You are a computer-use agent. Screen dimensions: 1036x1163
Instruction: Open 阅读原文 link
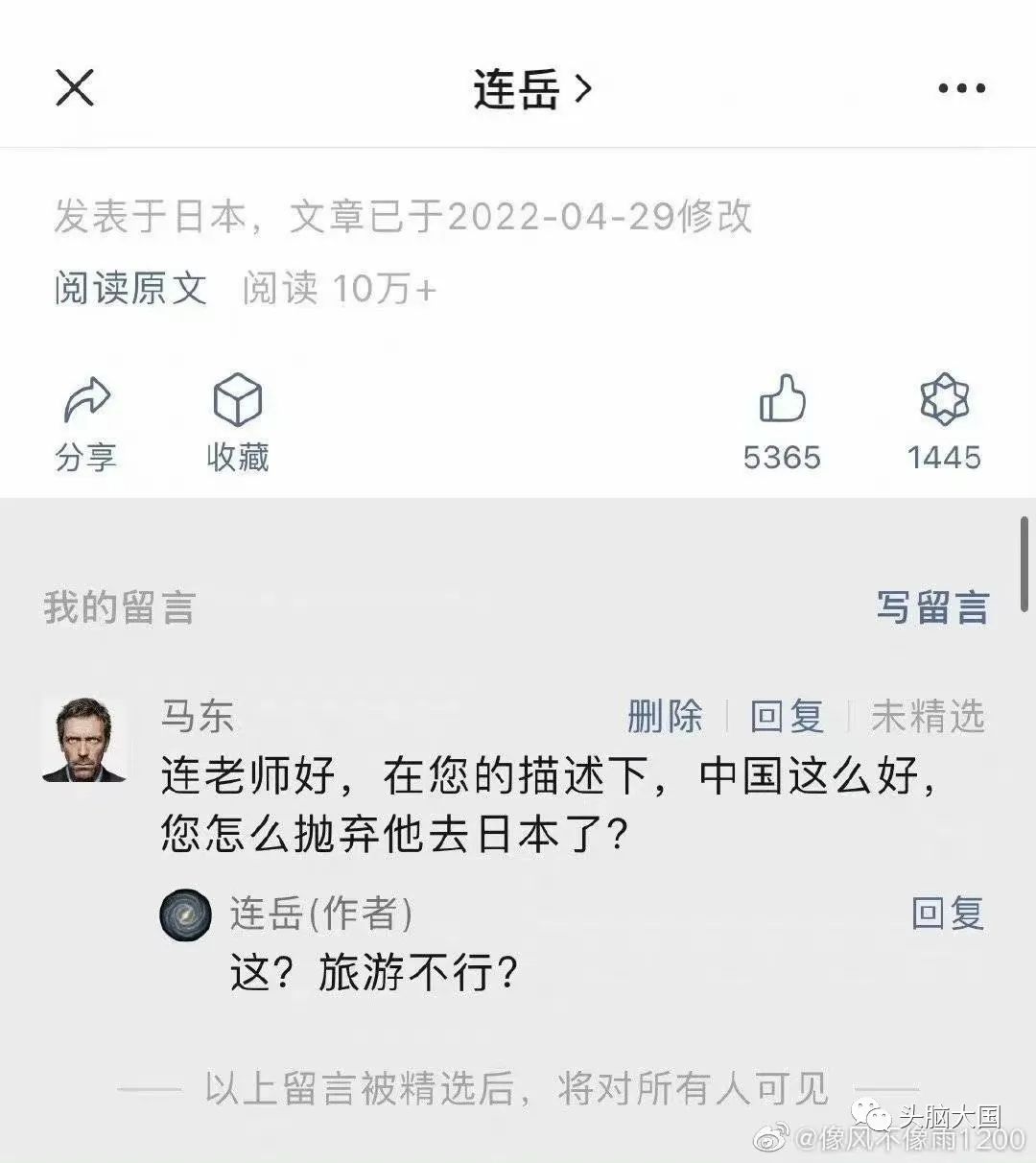pyautogui.click(x=130, y=288)
